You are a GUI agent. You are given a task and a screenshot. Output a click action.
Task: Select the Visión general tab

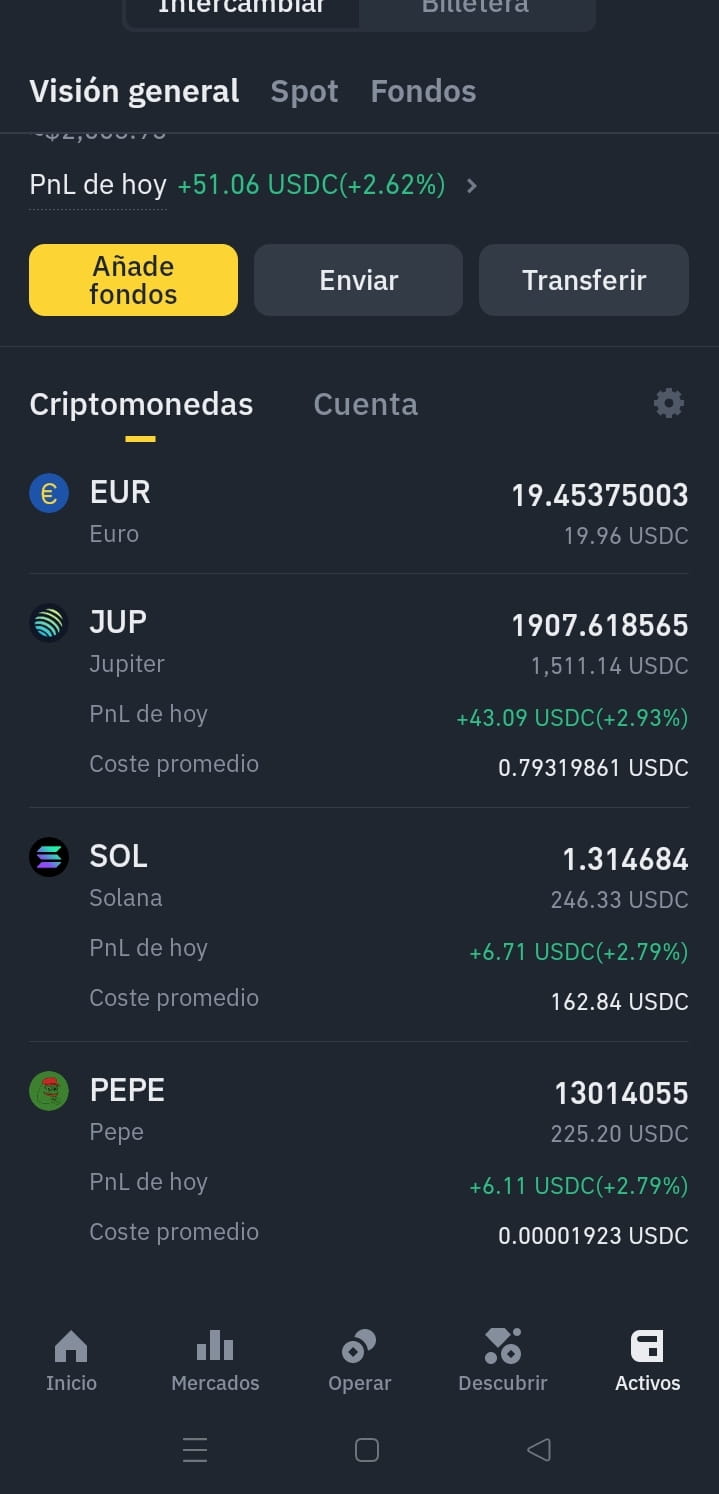pyautogui.click(x=134, y=91)
